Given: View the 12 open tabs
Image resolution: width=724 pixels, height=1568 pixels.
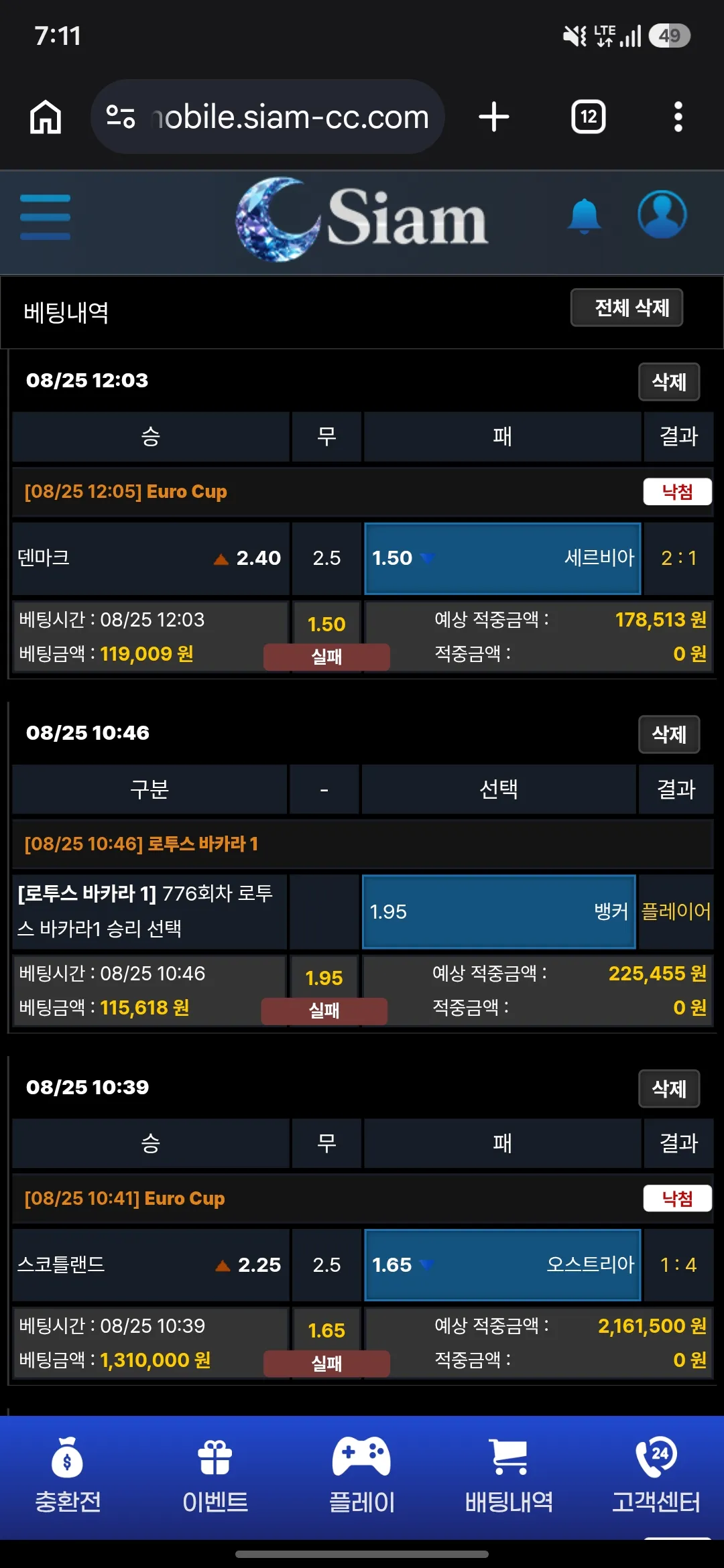Looking at the screenshot, I should [x=589, y=117].
